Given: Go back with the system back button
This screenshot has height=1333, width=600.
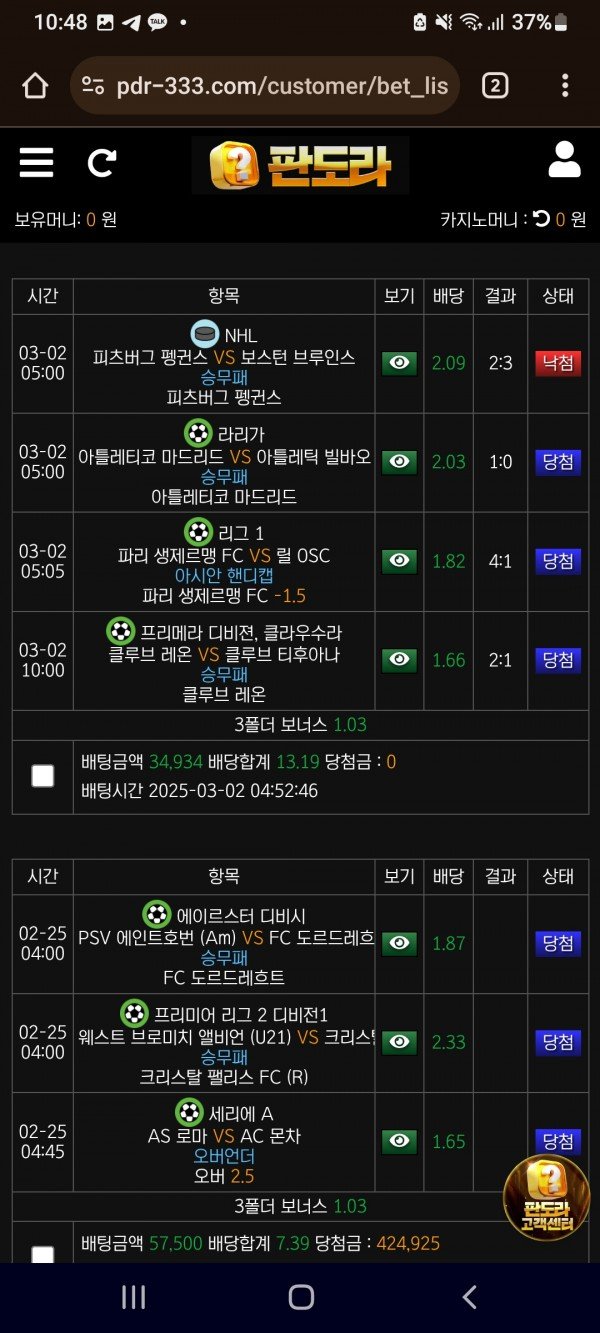Looking at the screenshot, I should tap(469, 1297).
